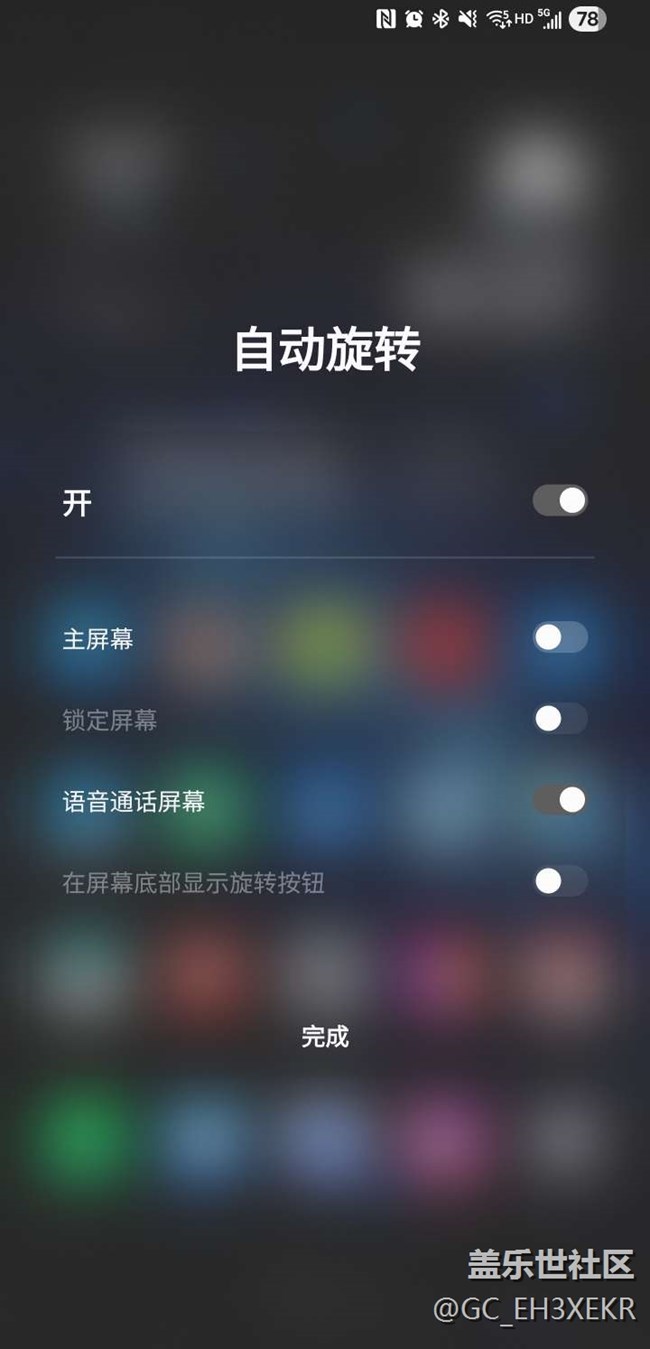Toggle 在屏幕底部显示旋转按钮 switch
This screenshot has width=650, height=1349.
pyautogui.click(x=560, y=881)
